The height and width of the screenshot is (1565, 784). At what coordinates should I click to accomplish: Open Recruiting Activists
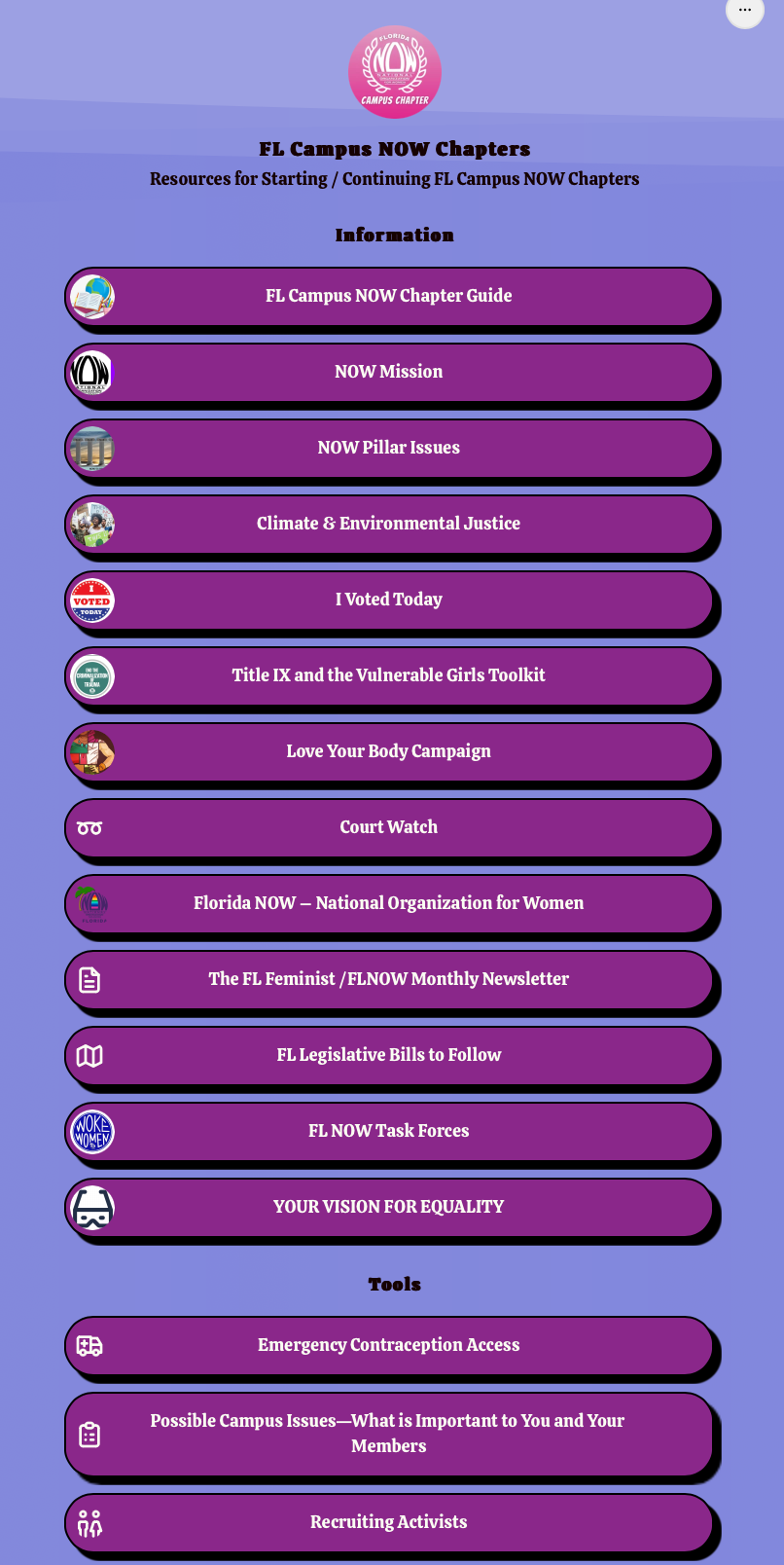tap(389, 1522)
